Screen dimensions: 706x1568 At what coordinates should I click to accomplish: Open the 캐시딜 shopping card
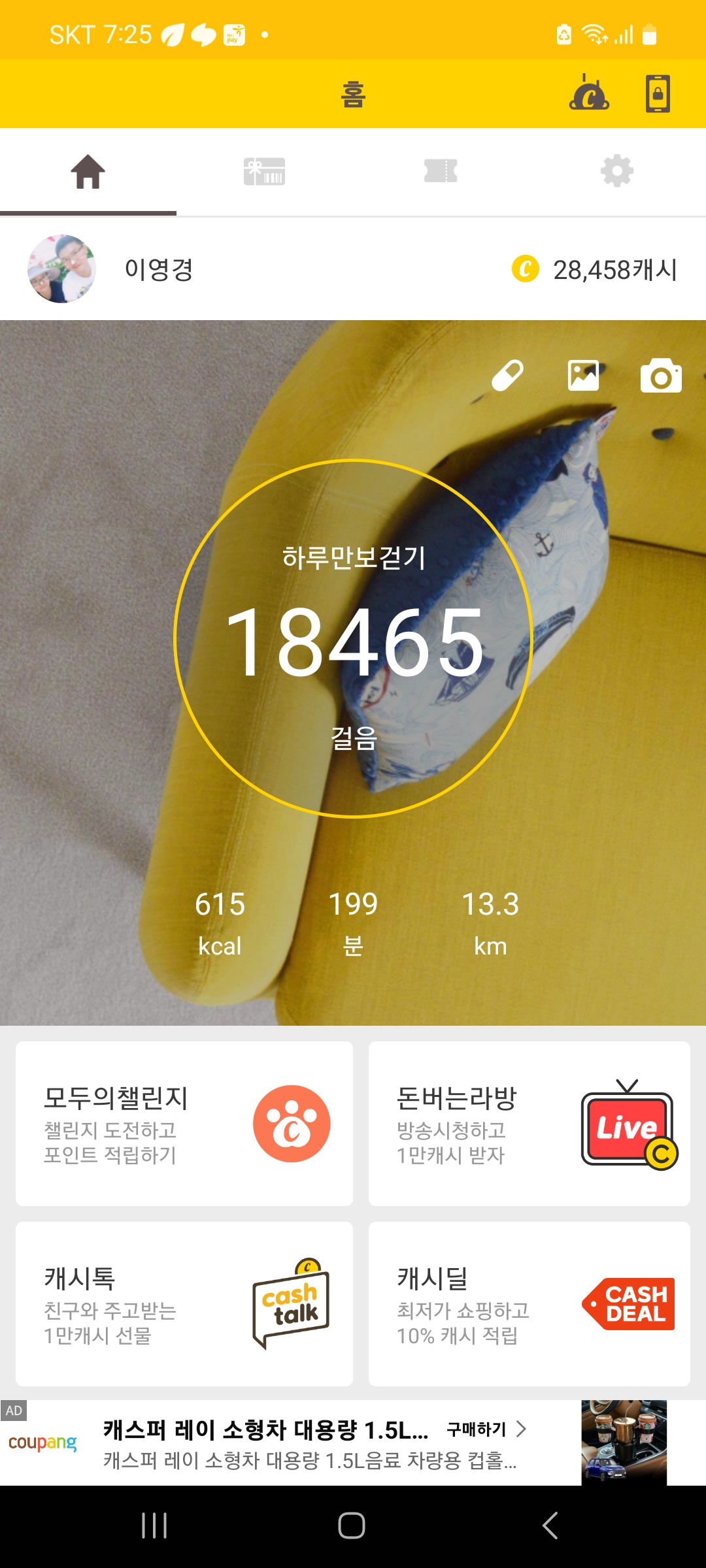pos(529,1304)
